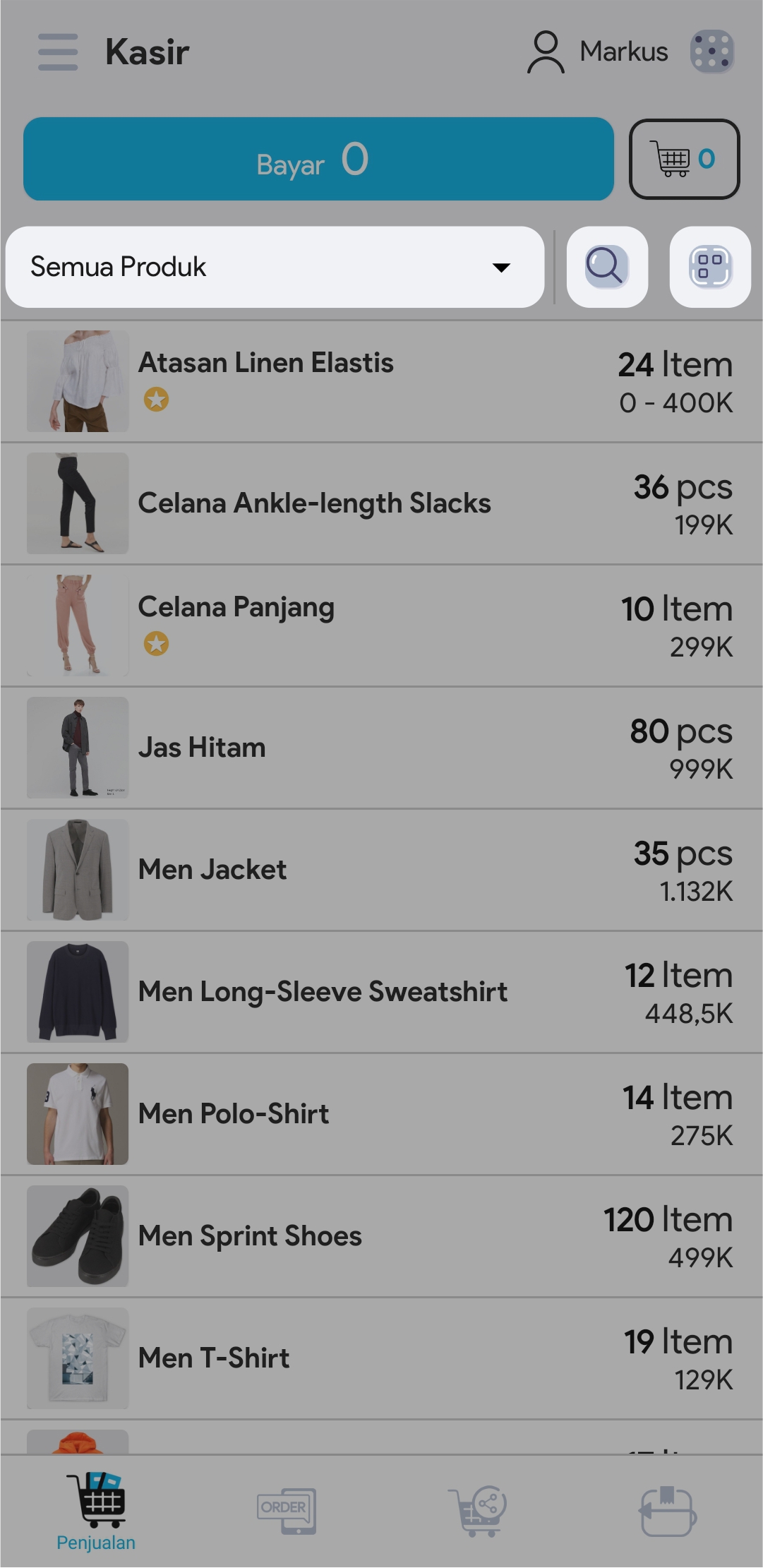Open the dotted apps grid icon

click(711, 52)
